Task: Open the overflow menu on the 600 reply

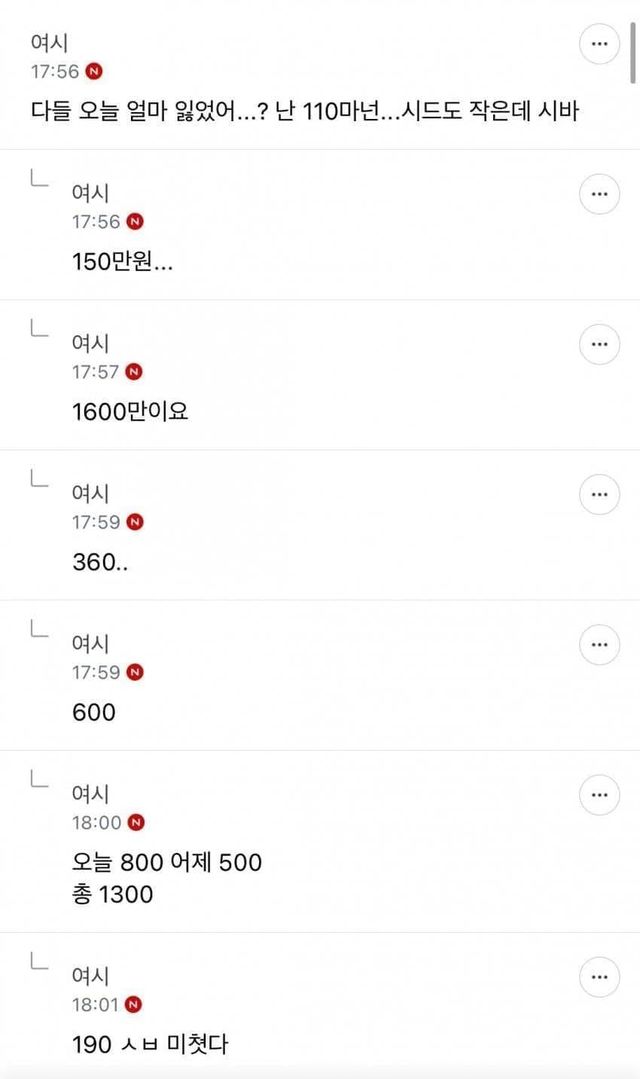Action: (x=599, y=645)
